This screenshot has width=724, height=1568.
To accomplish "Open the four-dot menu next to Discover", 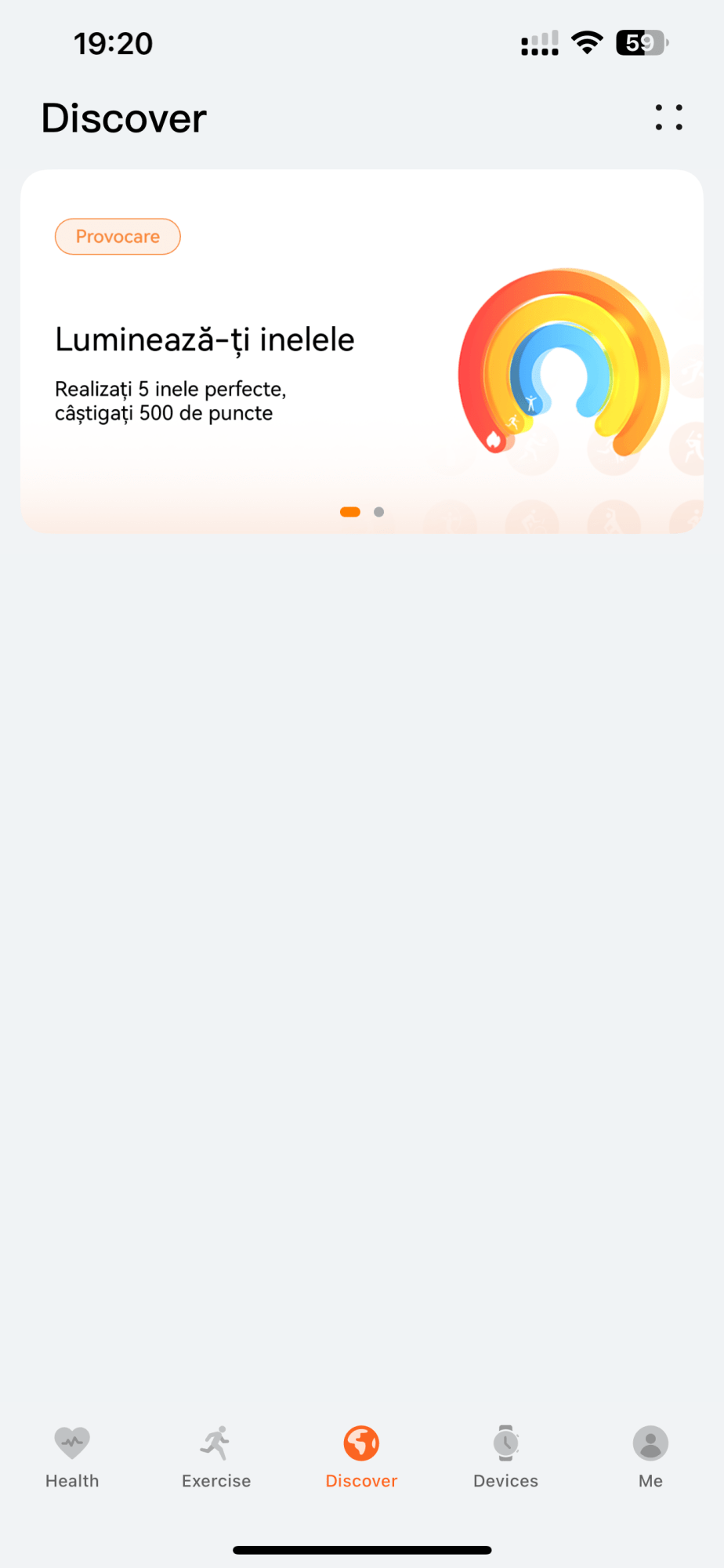I will pyautogui.click(x=668, y=118).
